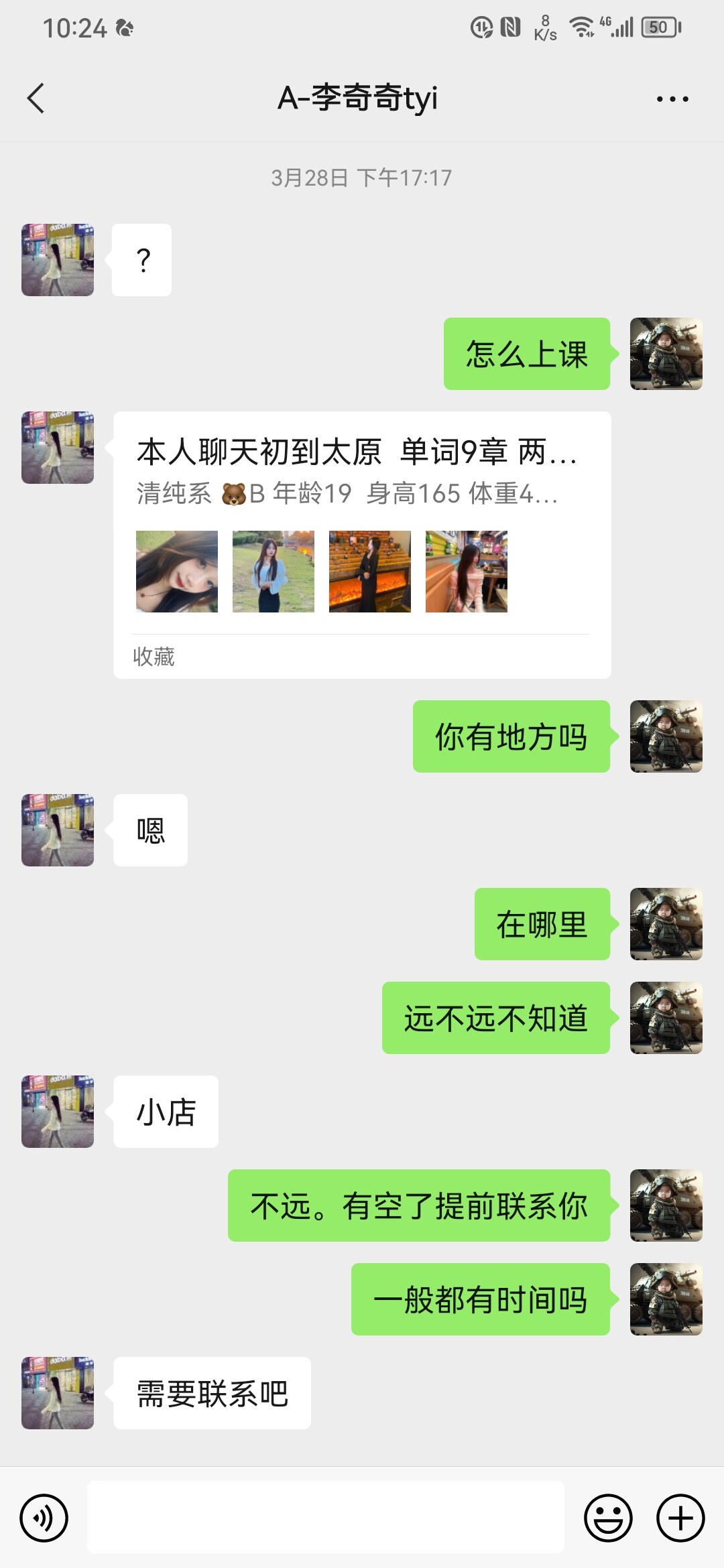Open the three-dot chat info menu
The image size is (724, 1568).
[672, 99]
